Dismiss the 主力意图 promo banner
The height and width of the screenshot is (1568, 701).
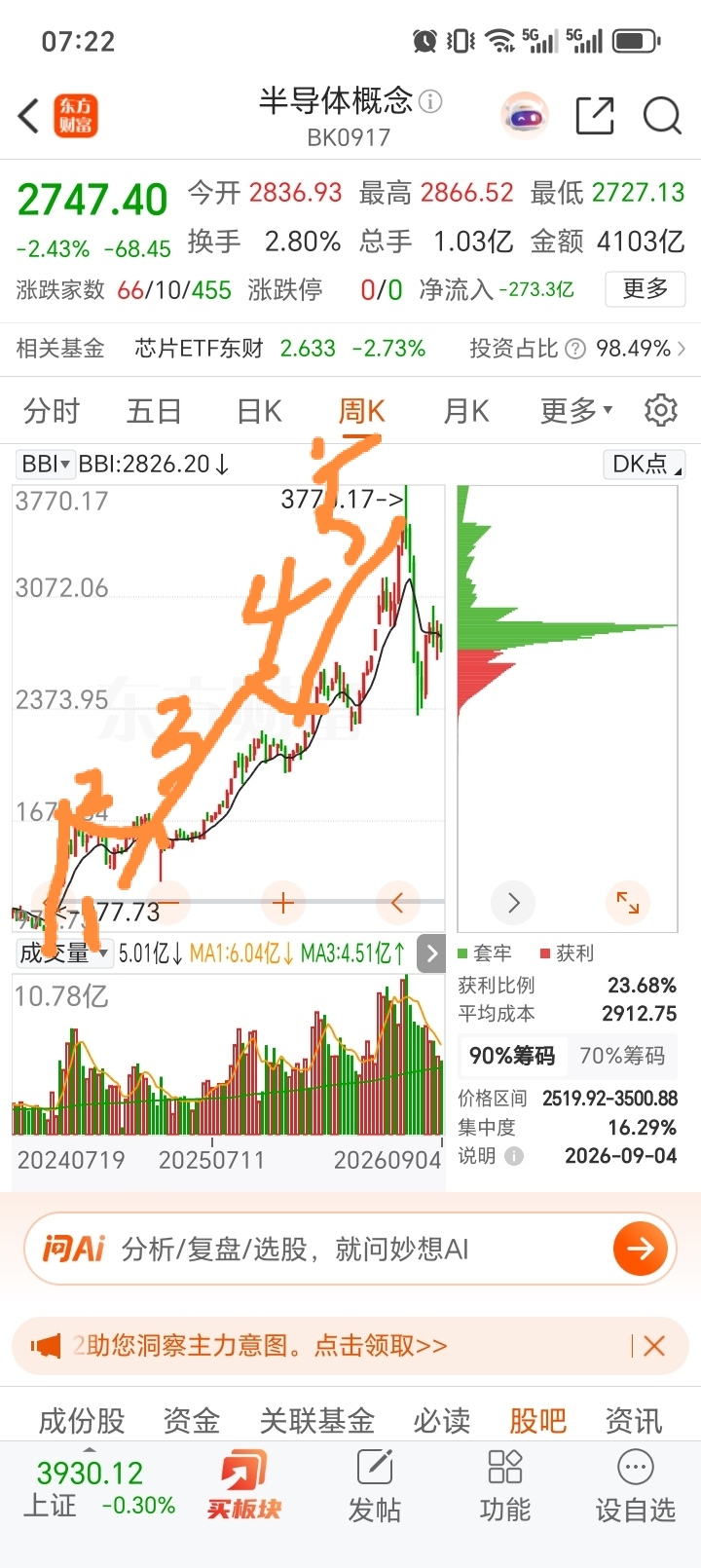[x=654, y=1346]
